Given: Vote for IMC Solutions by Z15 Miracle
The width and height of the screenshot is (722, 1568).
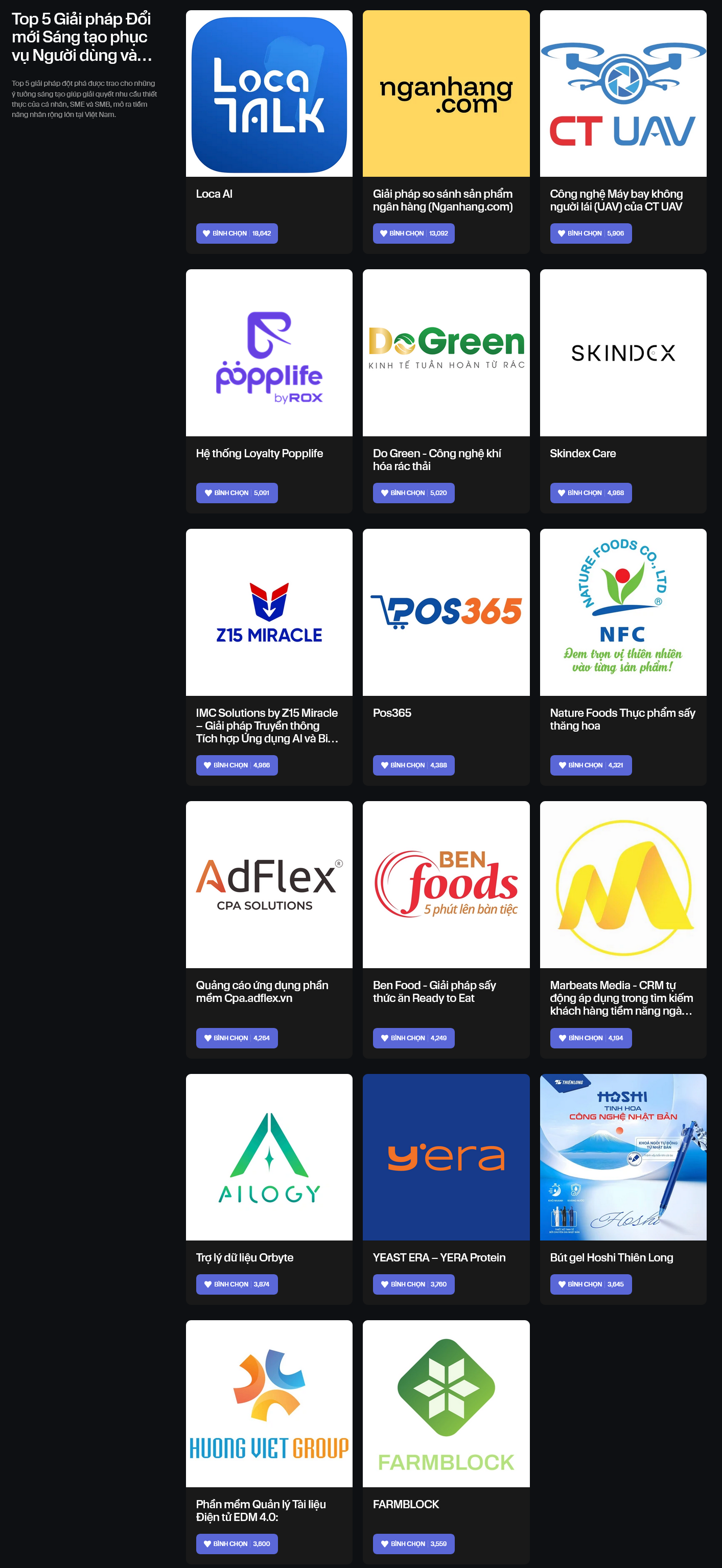Looking at the screenshot, I should [x=236, y=765].
